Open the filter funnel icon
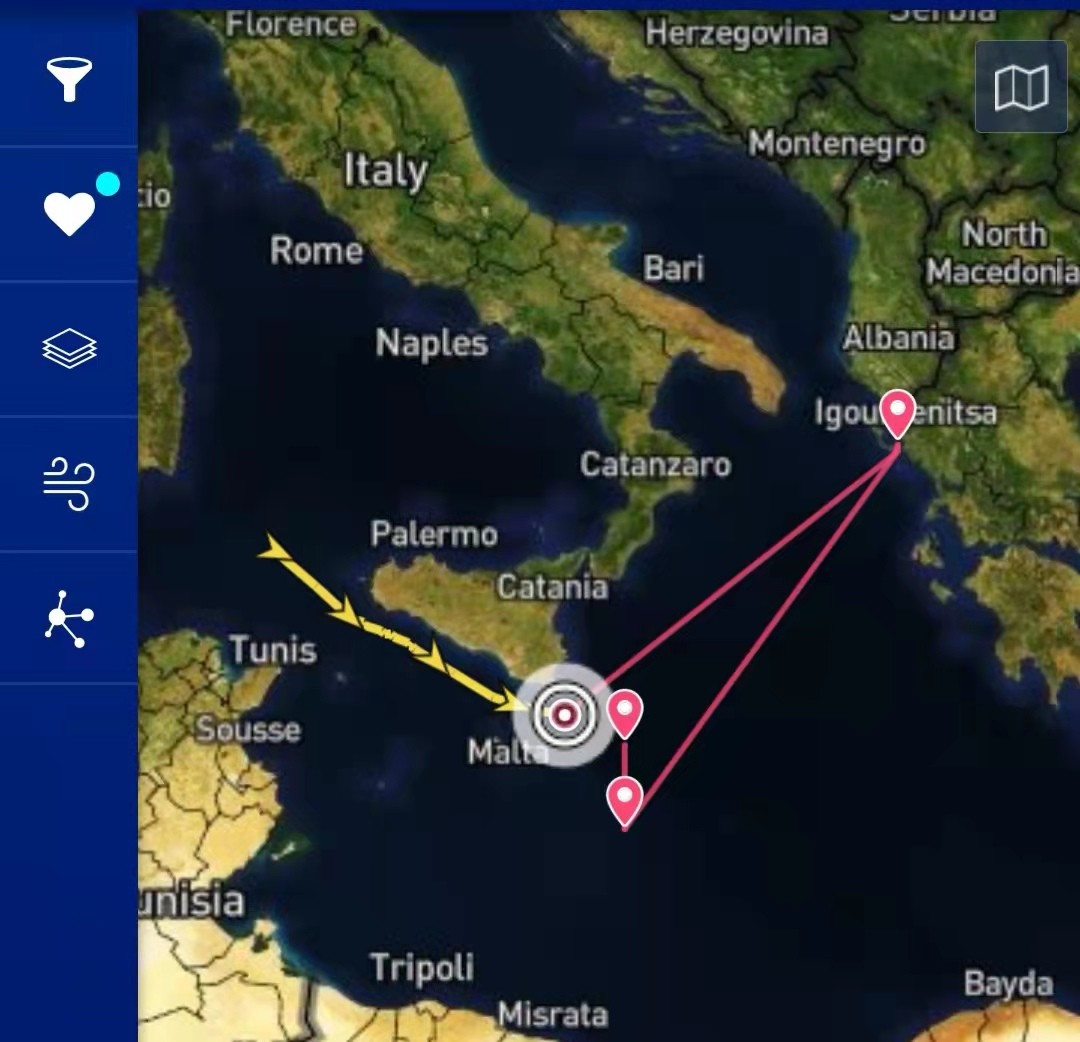This screenshot has height=1042, width=1080. [x=69, y=79]
